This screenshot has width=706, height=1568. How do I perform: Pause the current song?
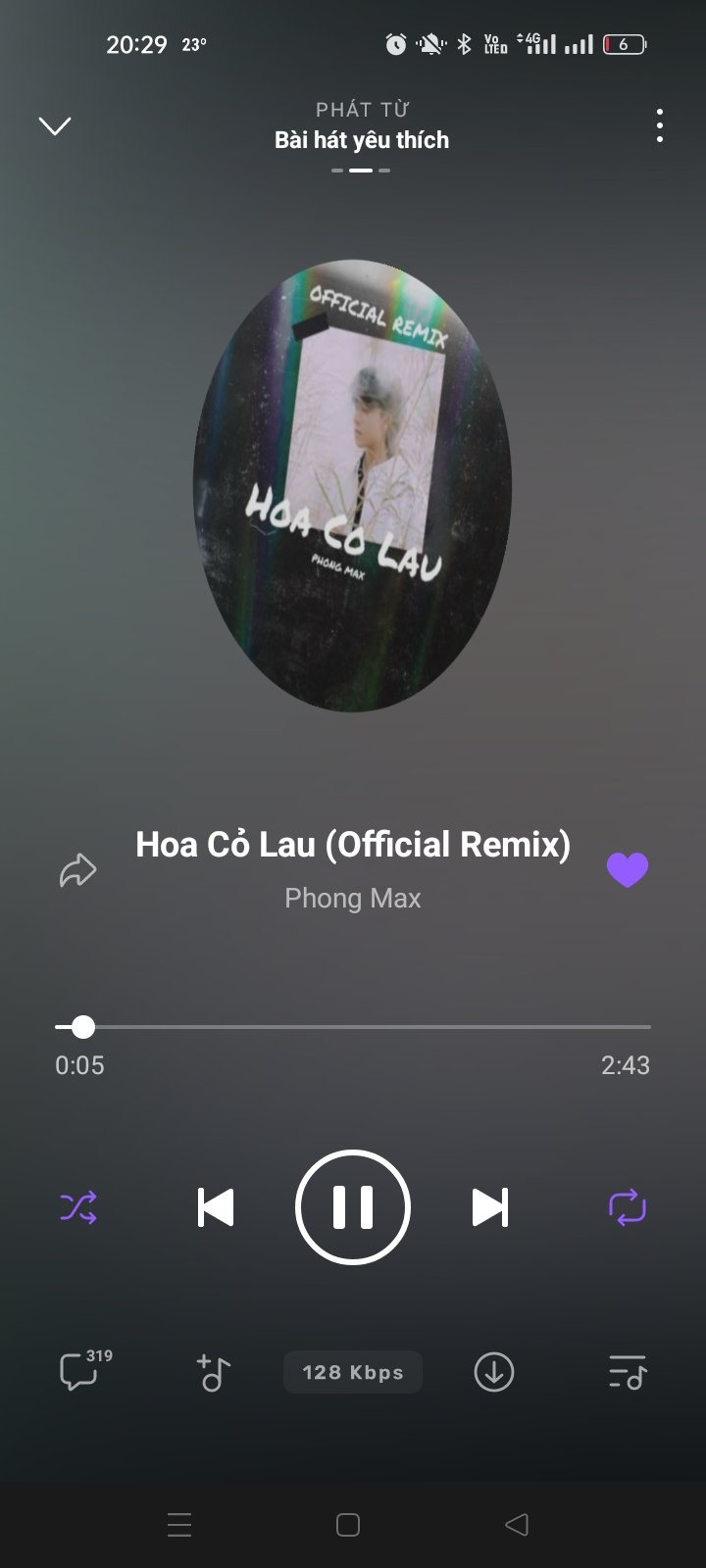point(353,1207)
